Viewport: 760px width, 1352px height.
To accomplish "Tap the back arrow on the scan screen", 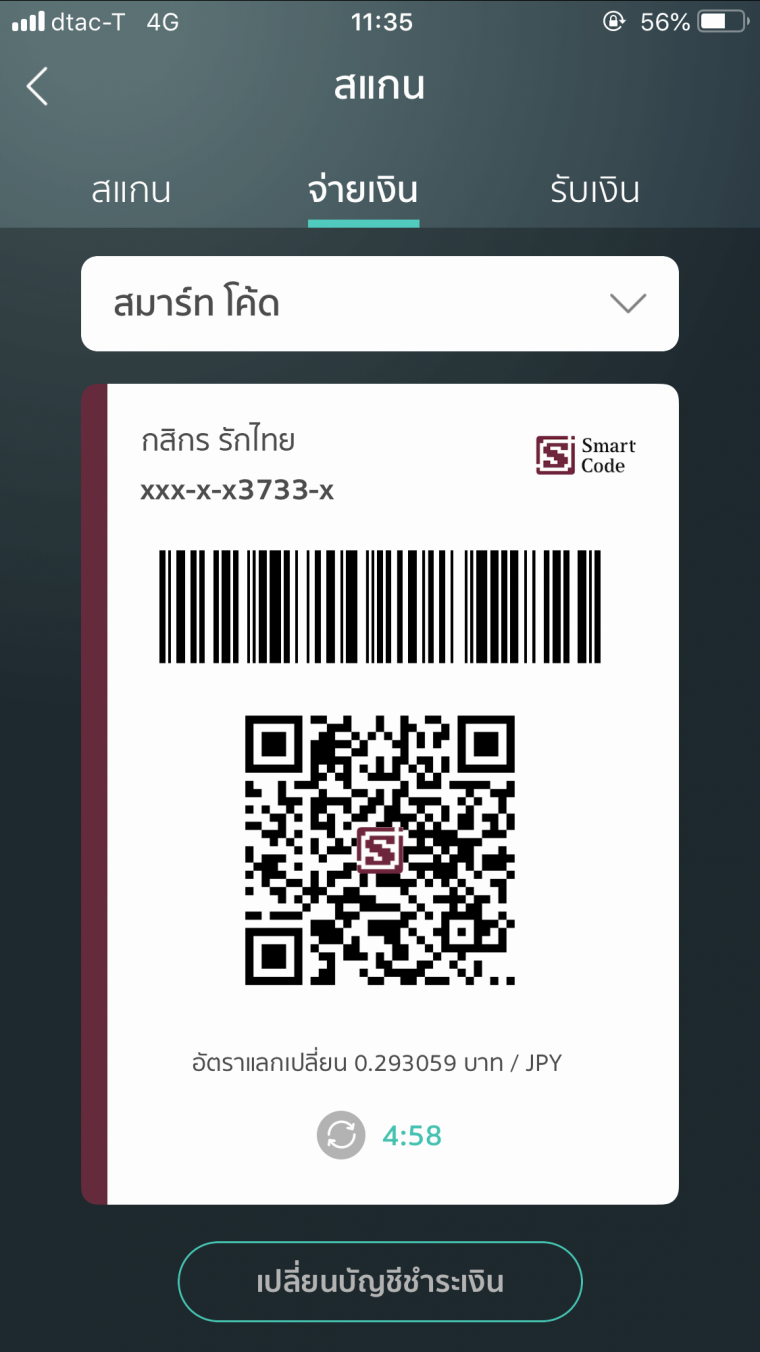I will (36, 86).
